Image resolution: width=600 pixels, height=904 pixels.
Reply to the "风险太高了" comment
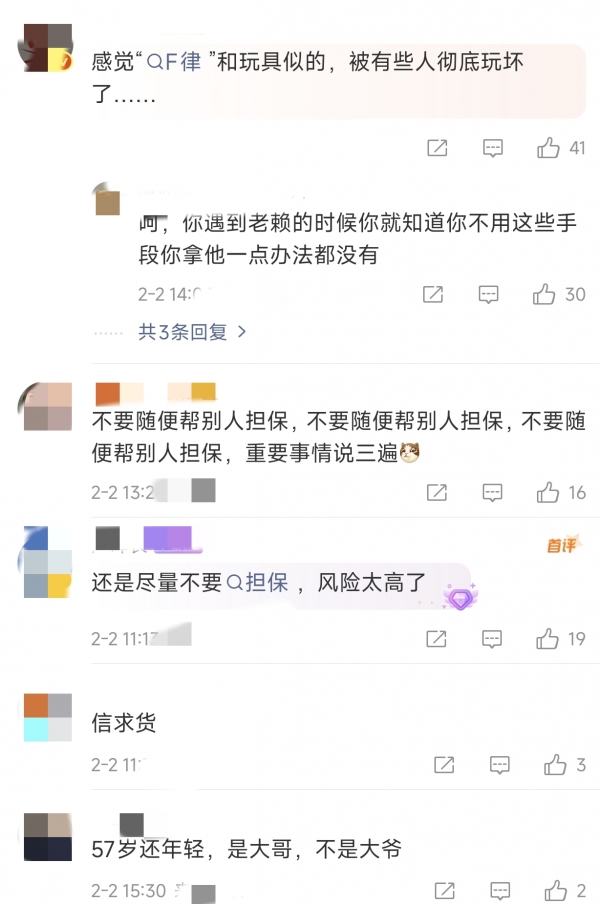pos(493,638)
